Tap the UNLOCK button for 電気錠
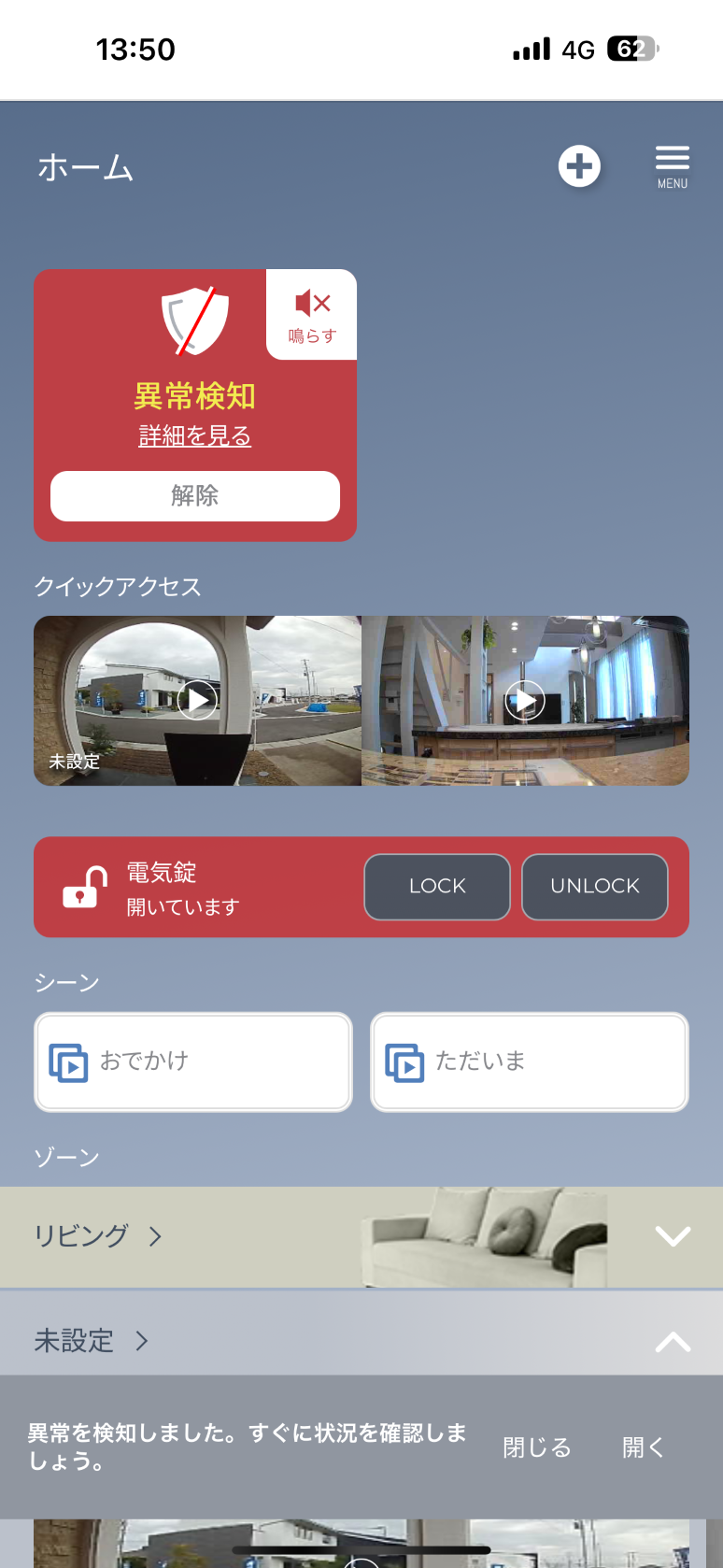 [594, 886]
